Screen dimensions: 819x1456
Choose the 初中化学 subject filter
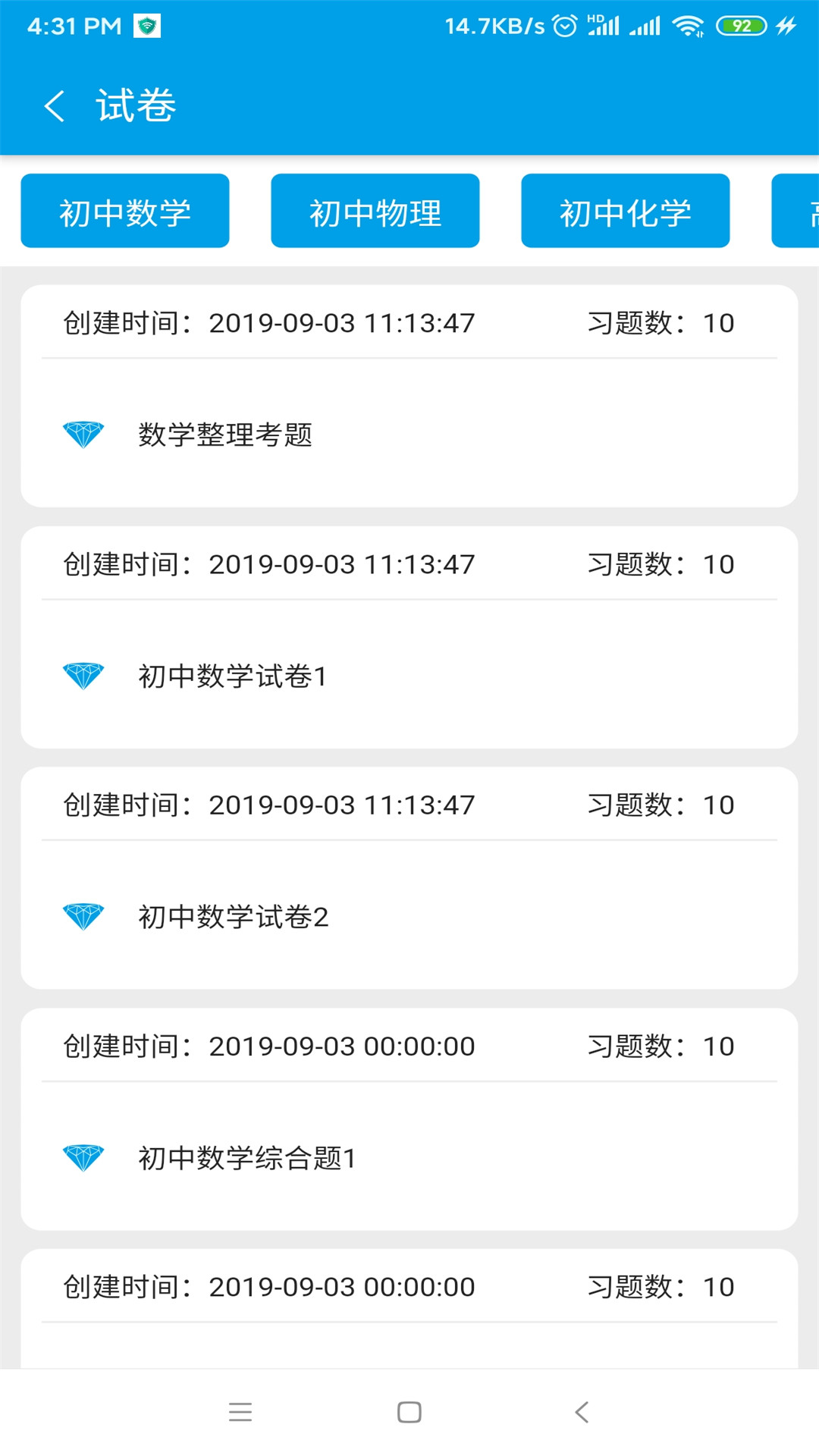pyautogui.click(x=626, y=212)
